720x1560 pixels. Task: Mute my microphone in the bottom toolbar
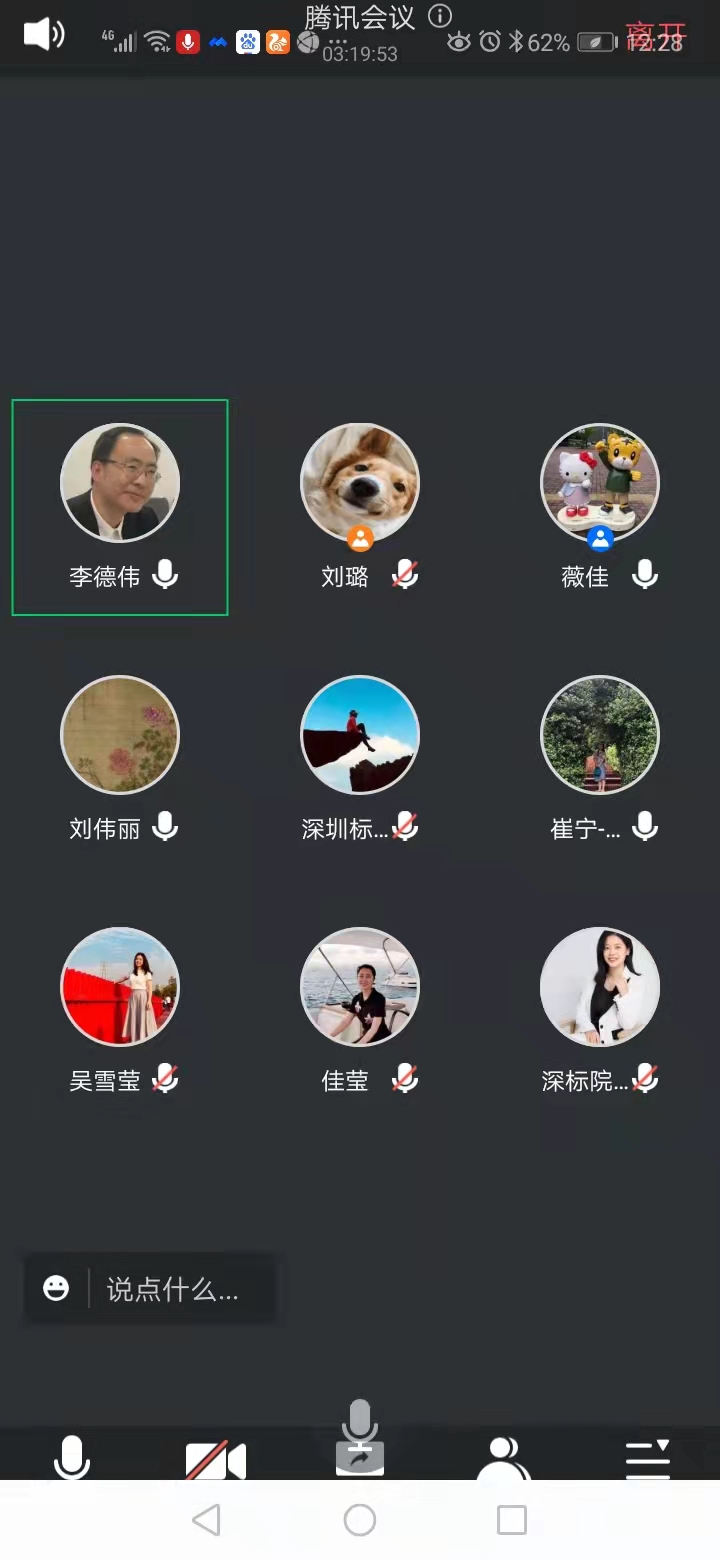[72, 1456]
